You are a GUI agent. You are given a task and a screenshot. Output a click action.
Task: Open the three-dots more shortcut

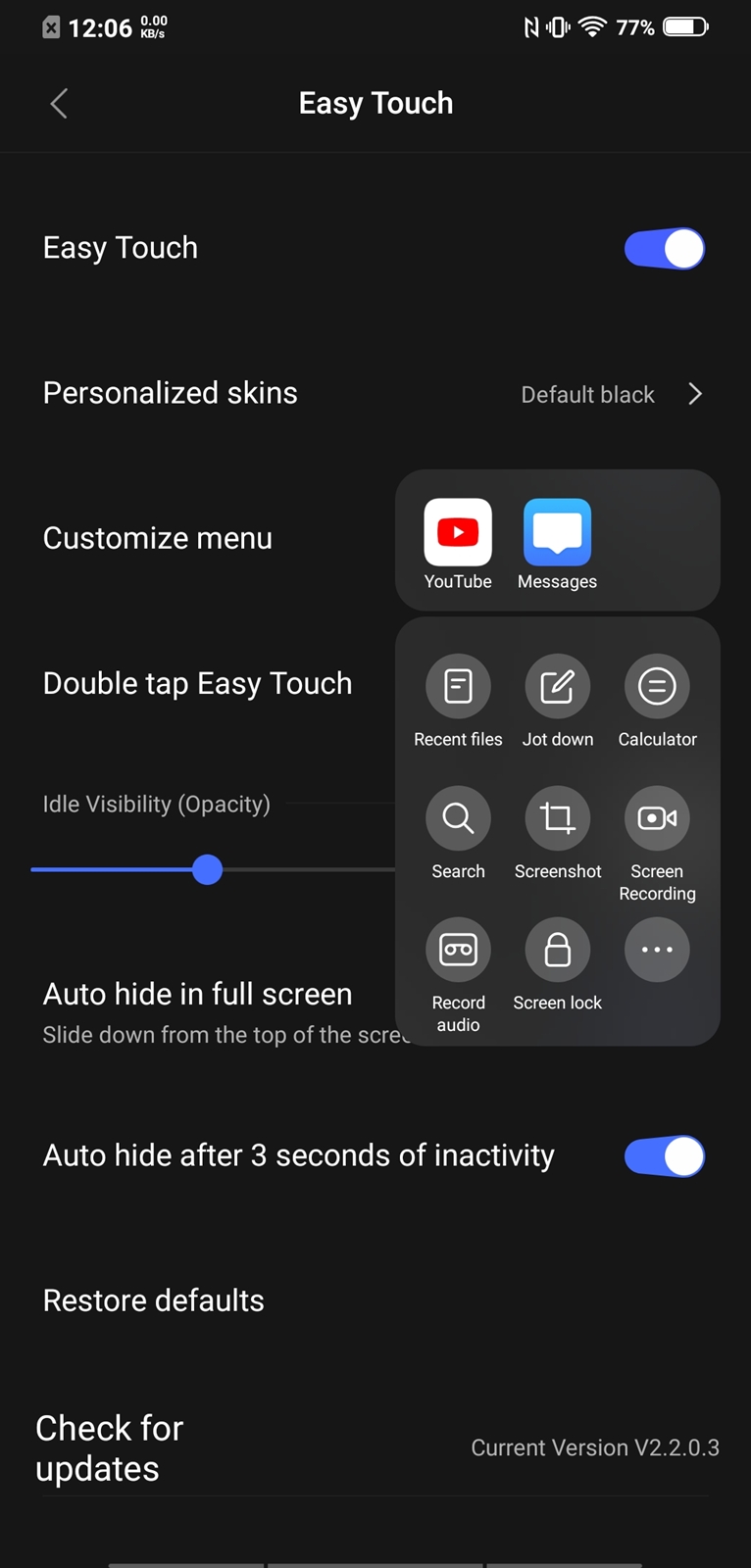(657, 950)
